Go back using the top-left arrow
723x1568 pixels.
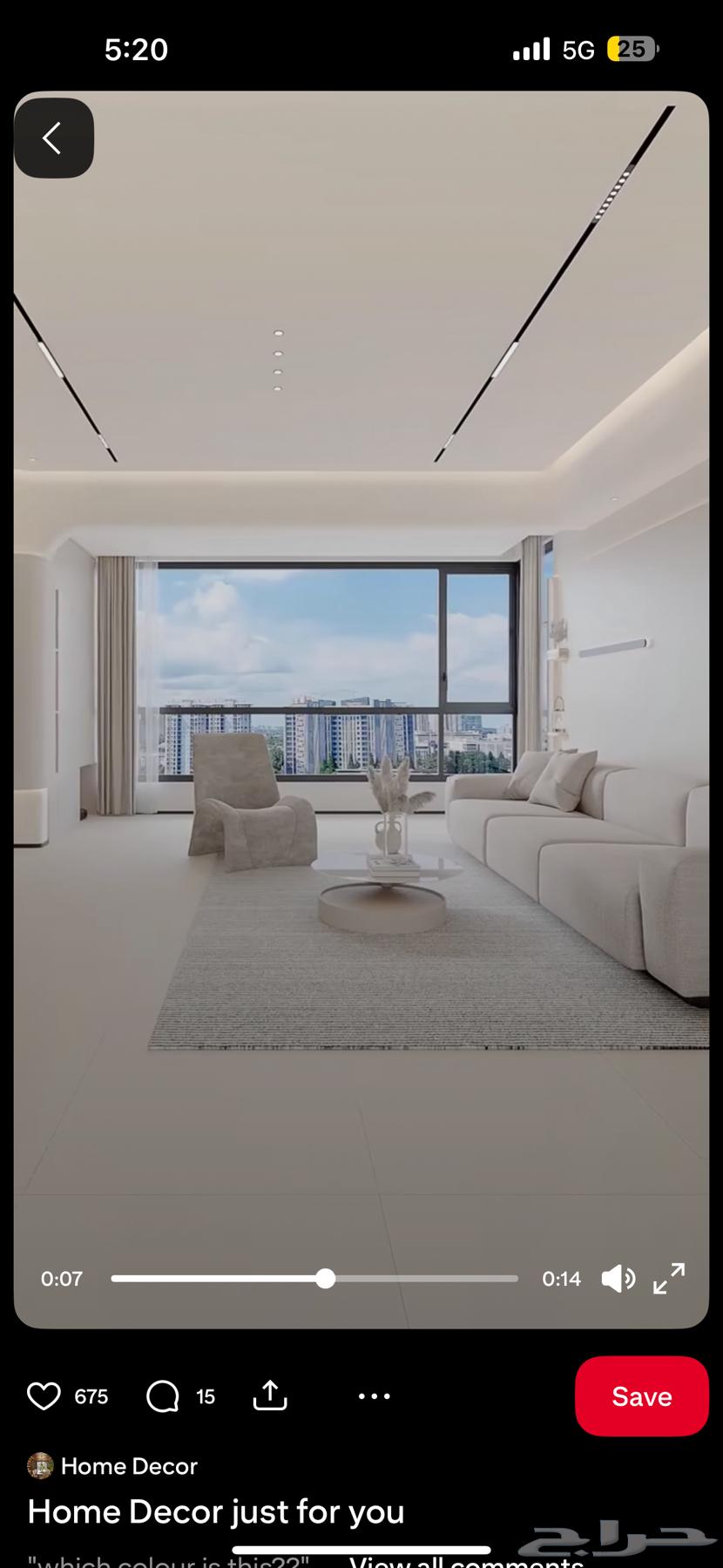(x=53, y=139)
